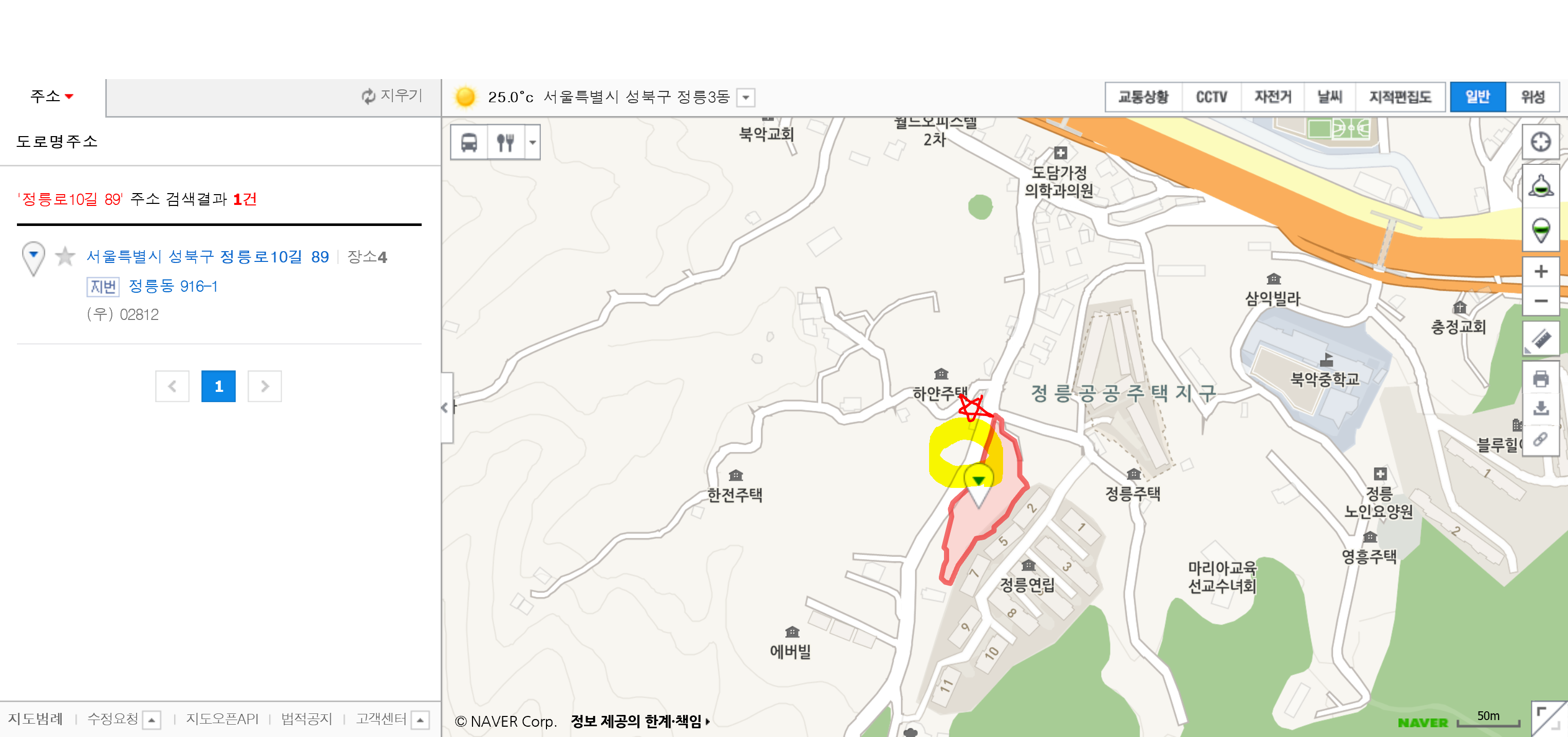Select the 정릉동 916-1 lot address
The image size is (1568, 737).
tap(173, 286)
